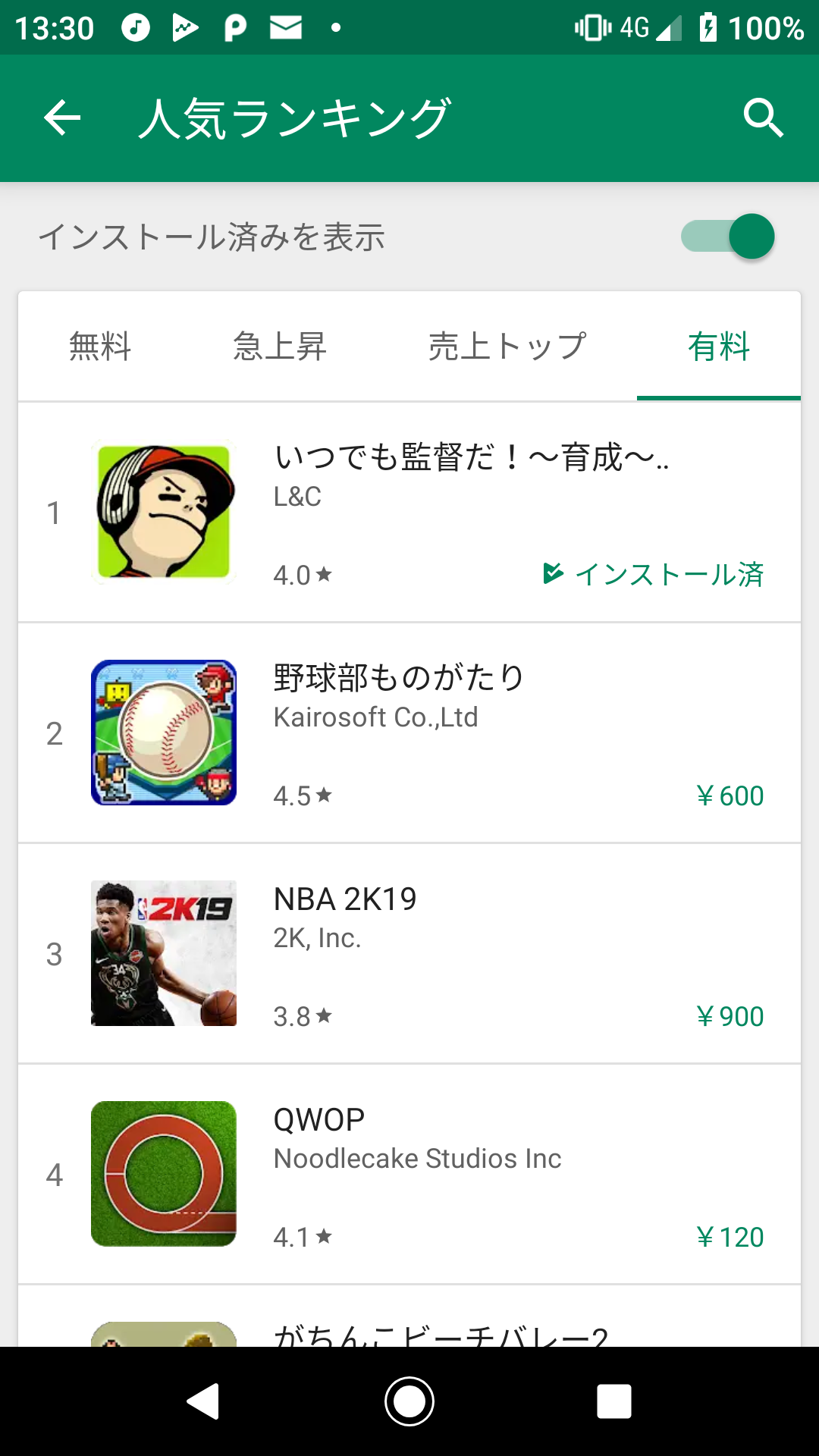The height and width of the screenshot is (1456, 819).
Task: Go to the system home screen
Action: tap(409, 1401)
